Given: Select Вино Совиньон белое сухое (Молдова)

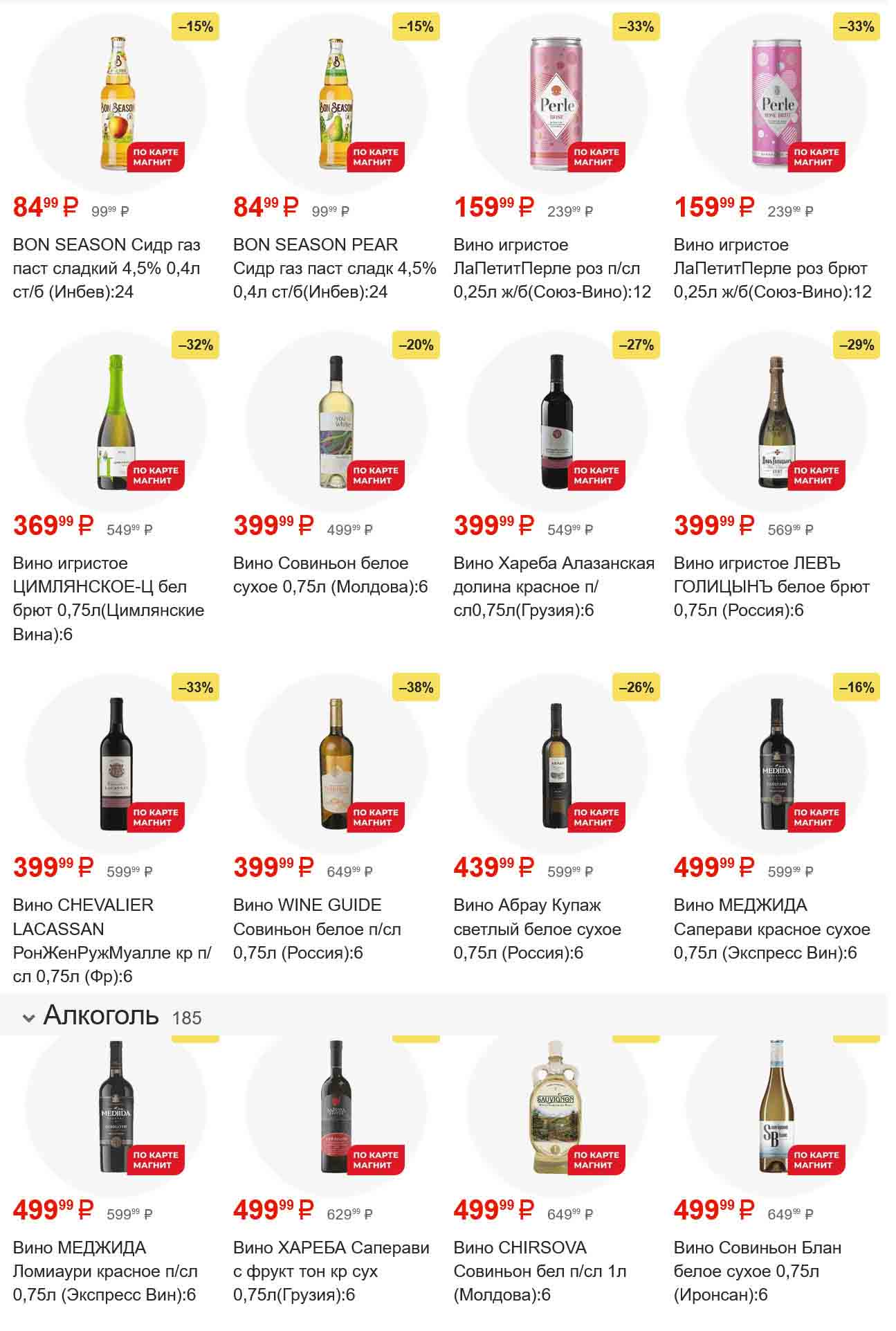Looking at the screenshot, I should tap(336, 422).
